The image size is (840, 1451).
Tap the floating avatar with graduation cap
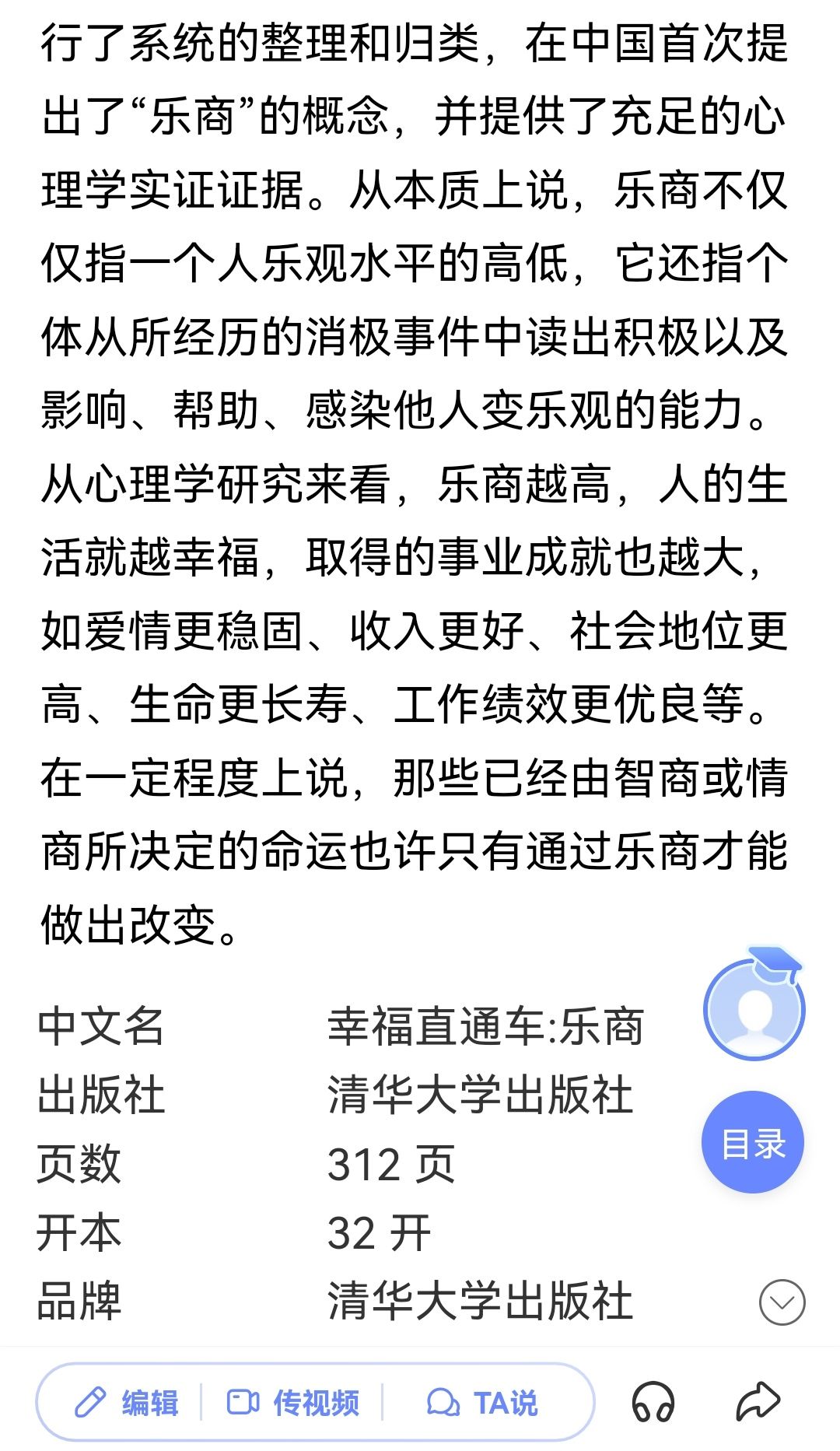tap(754, 1005)
